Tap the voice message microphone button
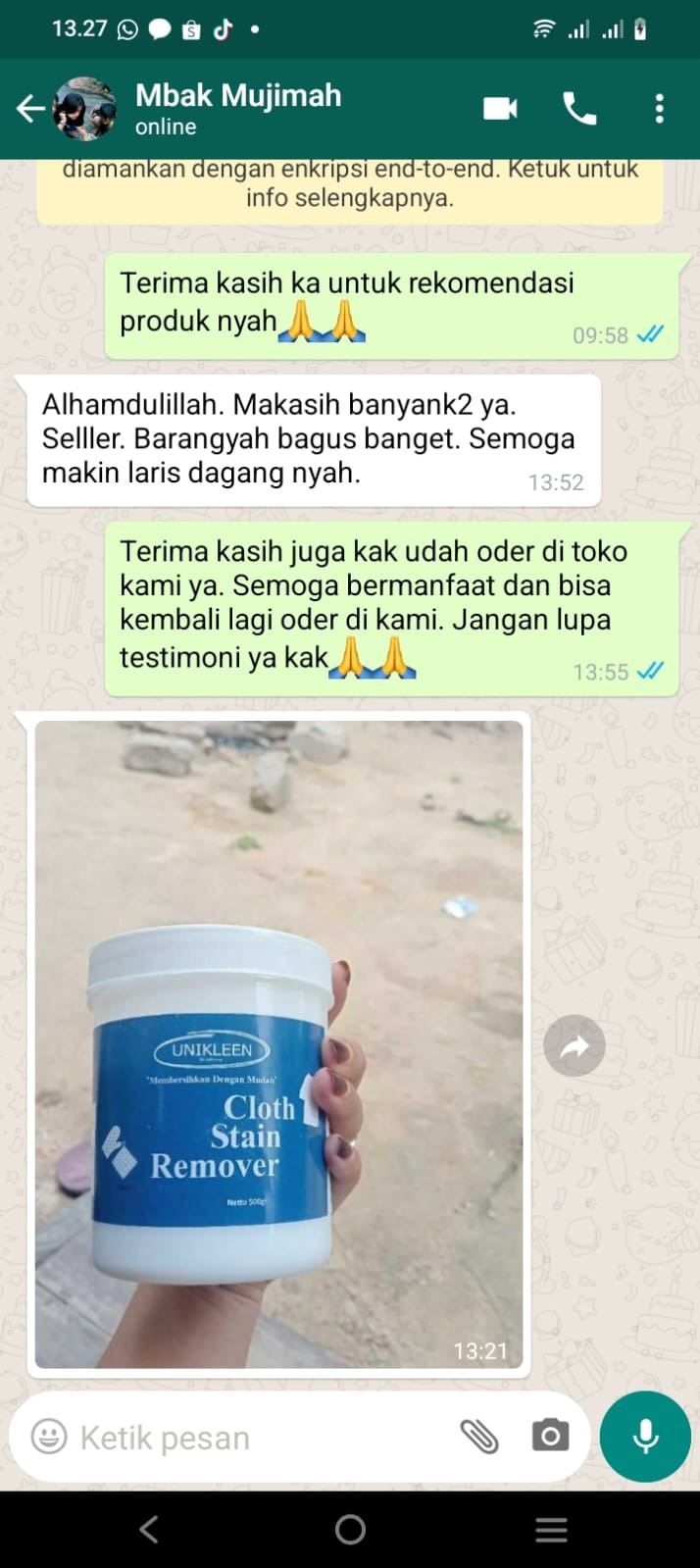700x1568 pixels. pyautogui.click(x=645, y=1437)
